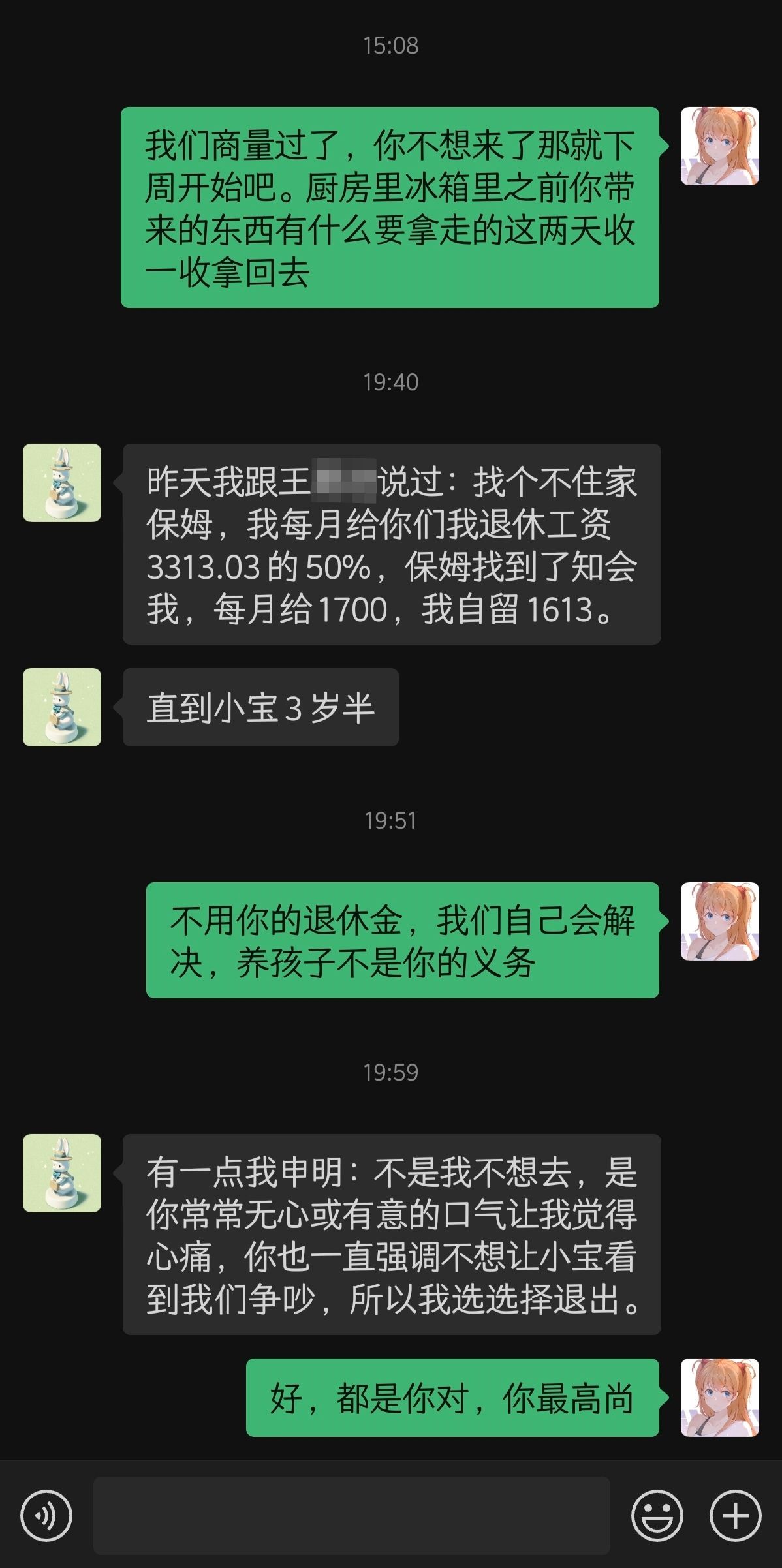Open rabbit avatar beside 直到小宝3岁半 message
Screen dimensions: 782x1568
tap(62, 707)
